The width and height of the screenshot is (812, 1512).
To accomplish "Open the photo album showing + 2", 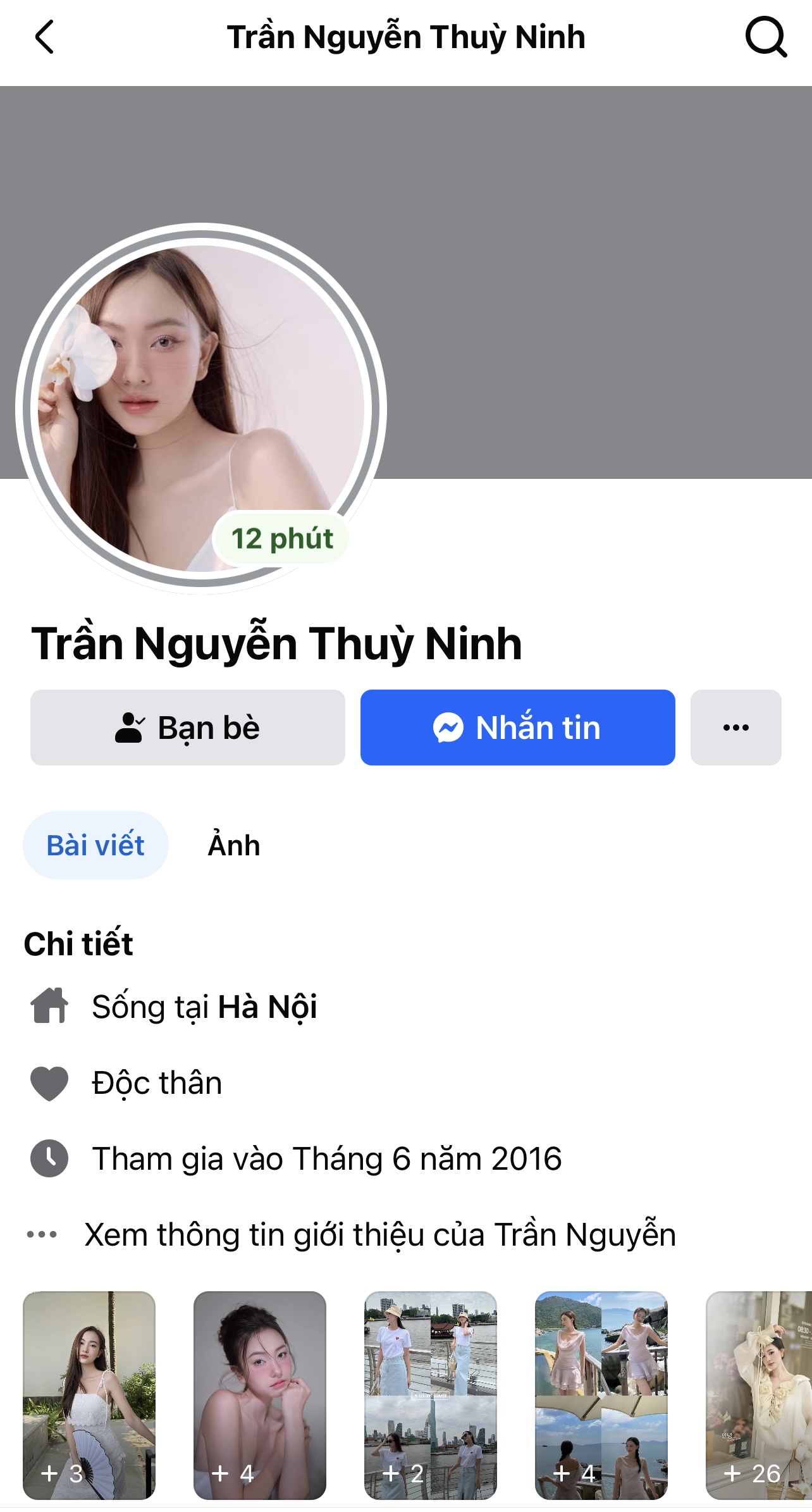I will (431, 1395).
